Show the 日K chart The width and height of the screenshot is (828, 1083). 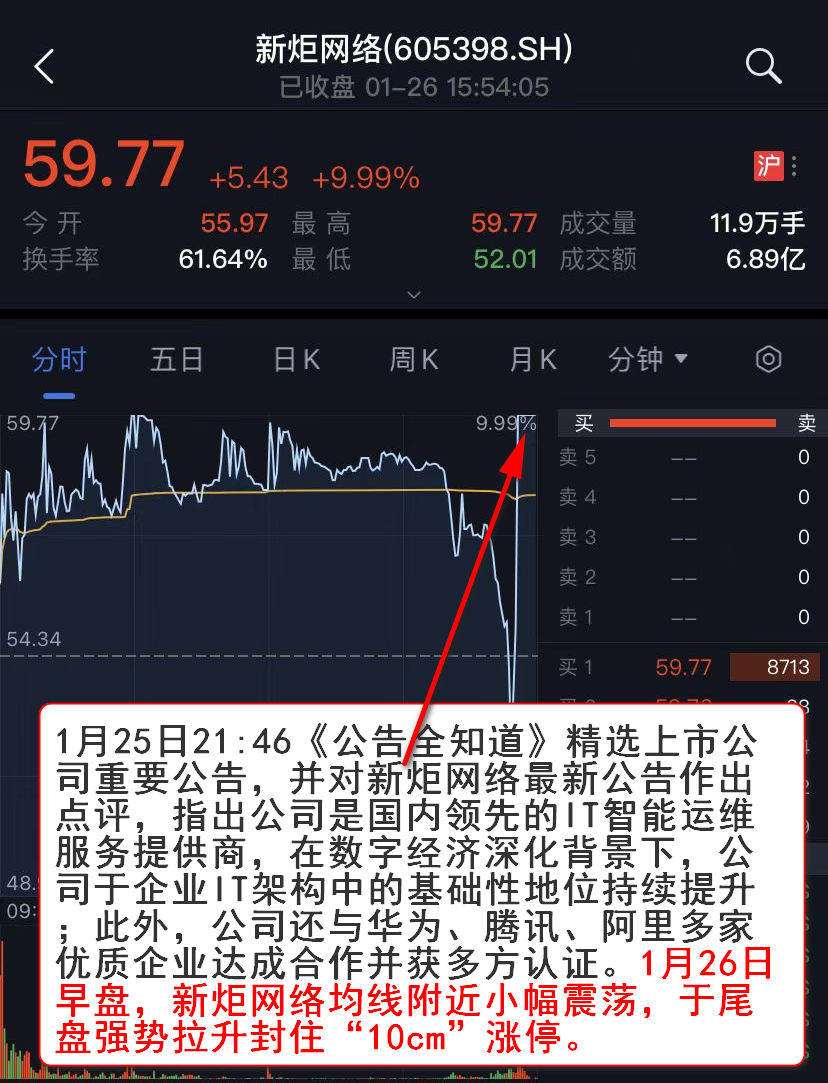tap(297, 360)
